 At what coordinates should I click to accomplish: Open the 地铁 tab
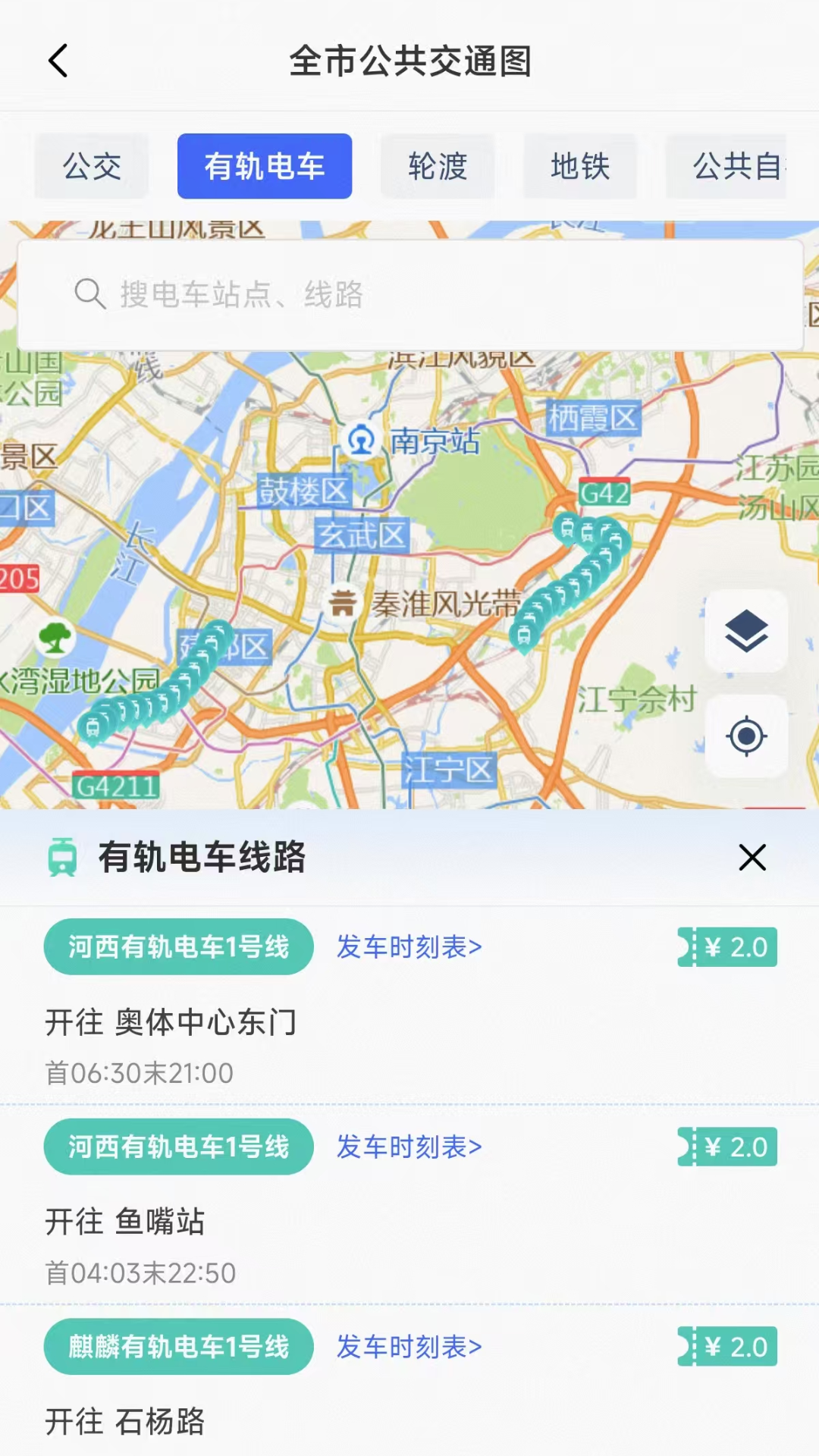580,166
